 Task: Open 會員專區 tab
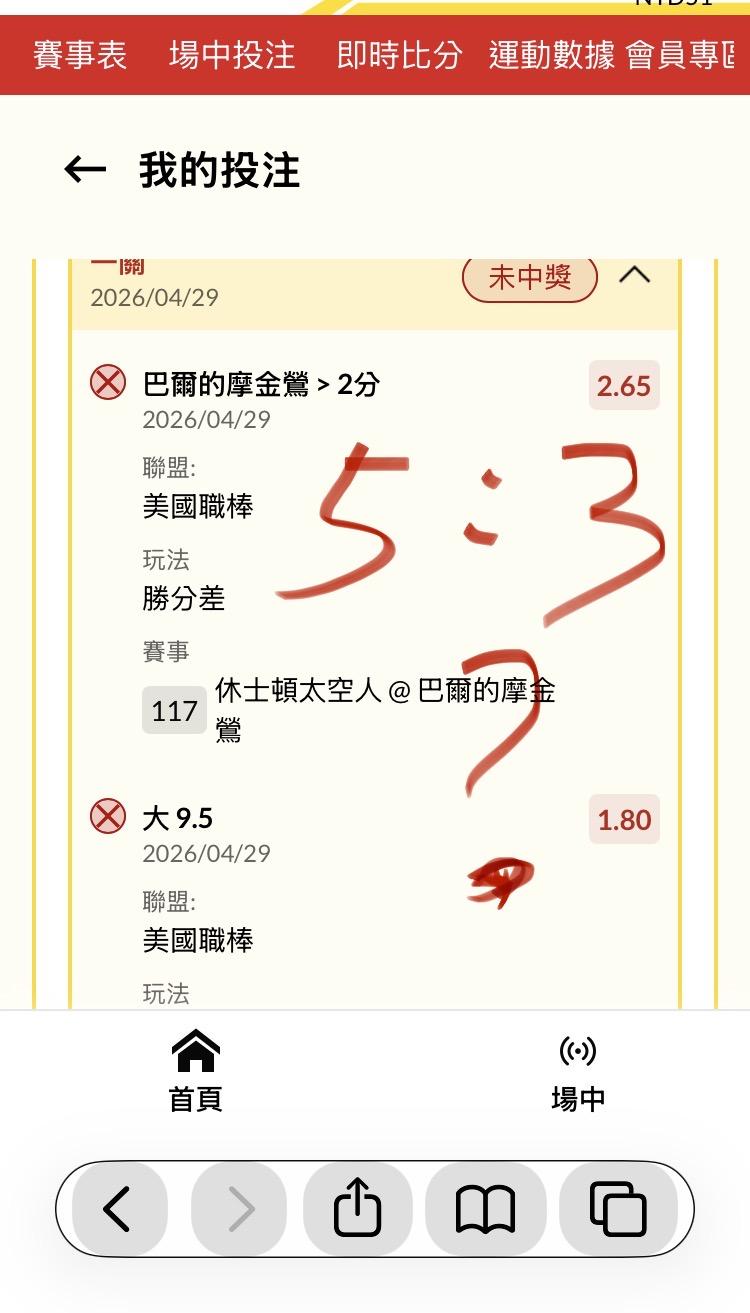[688, 54]
